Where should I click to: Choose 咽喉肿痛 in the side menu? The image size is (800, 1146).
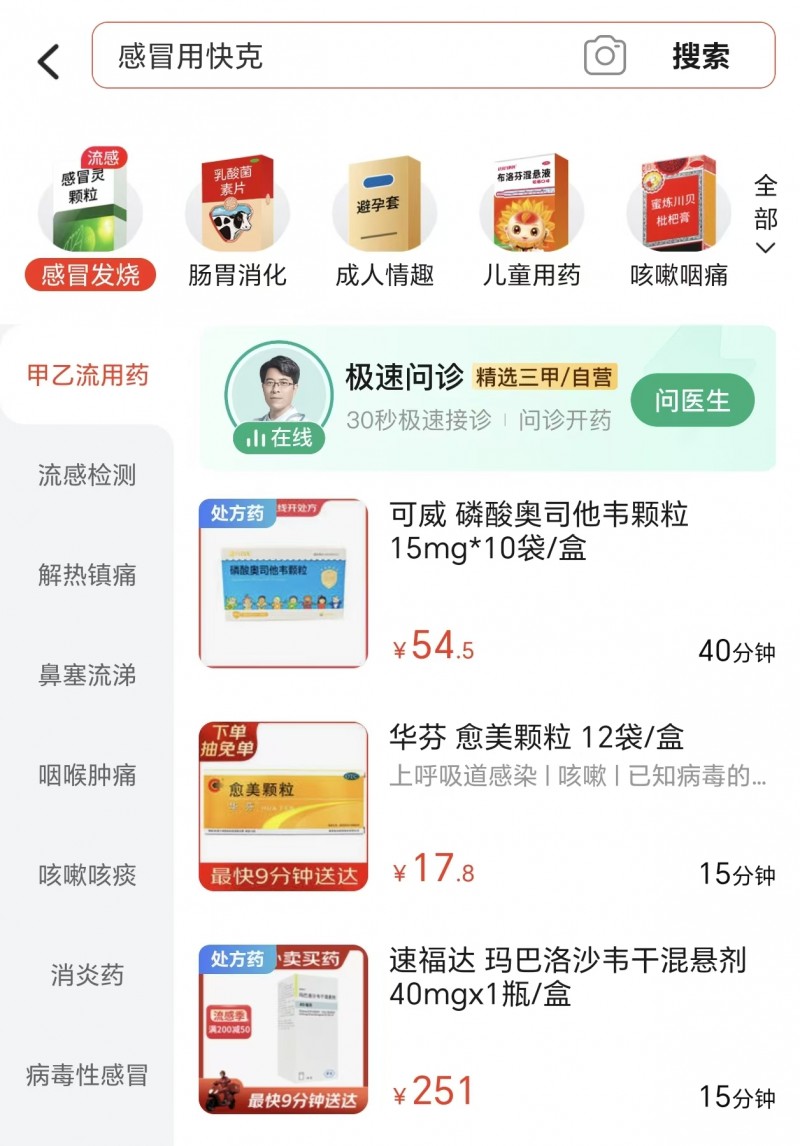87,775
